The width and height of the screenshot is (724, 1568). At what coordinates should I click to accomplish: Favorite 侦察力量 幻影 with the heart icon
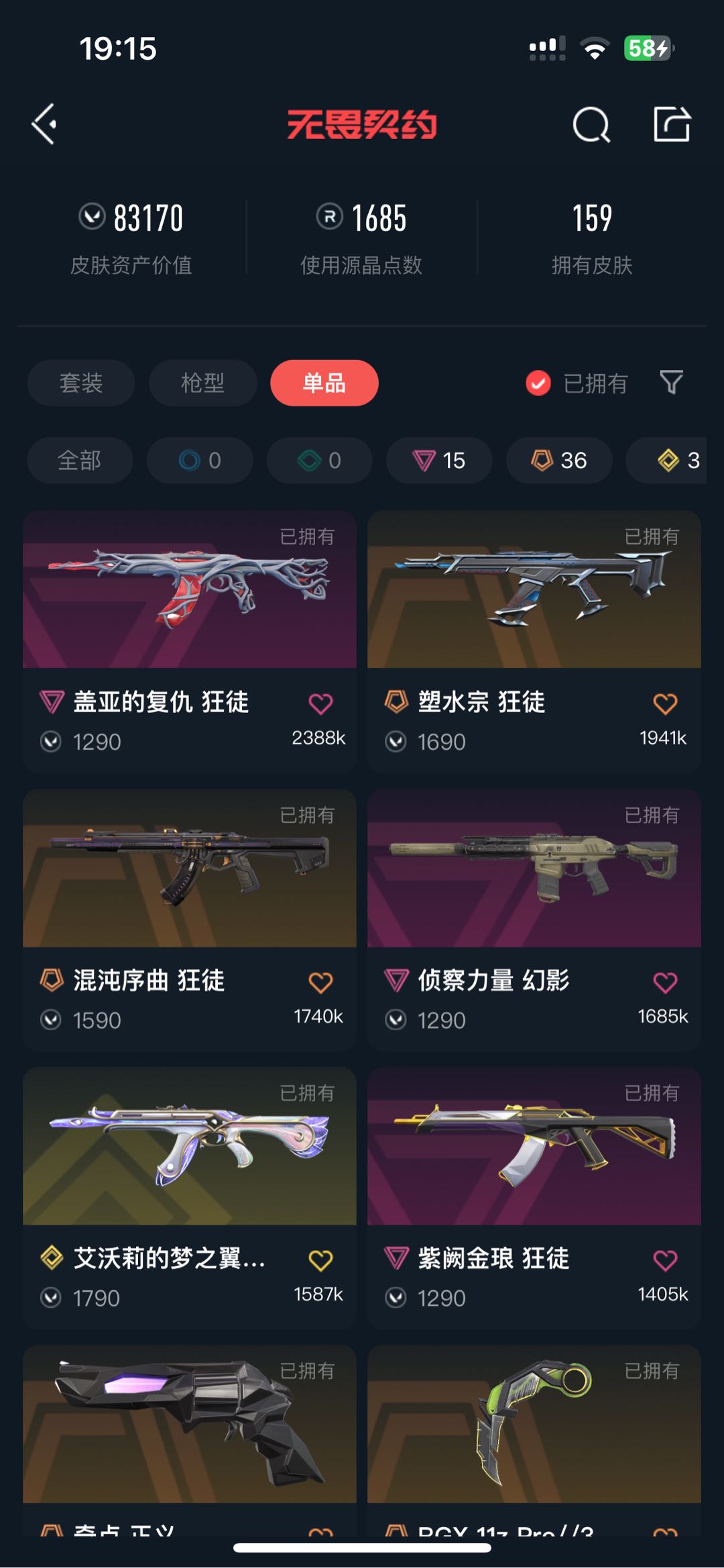pyautogui.click(x=665, y=983)
